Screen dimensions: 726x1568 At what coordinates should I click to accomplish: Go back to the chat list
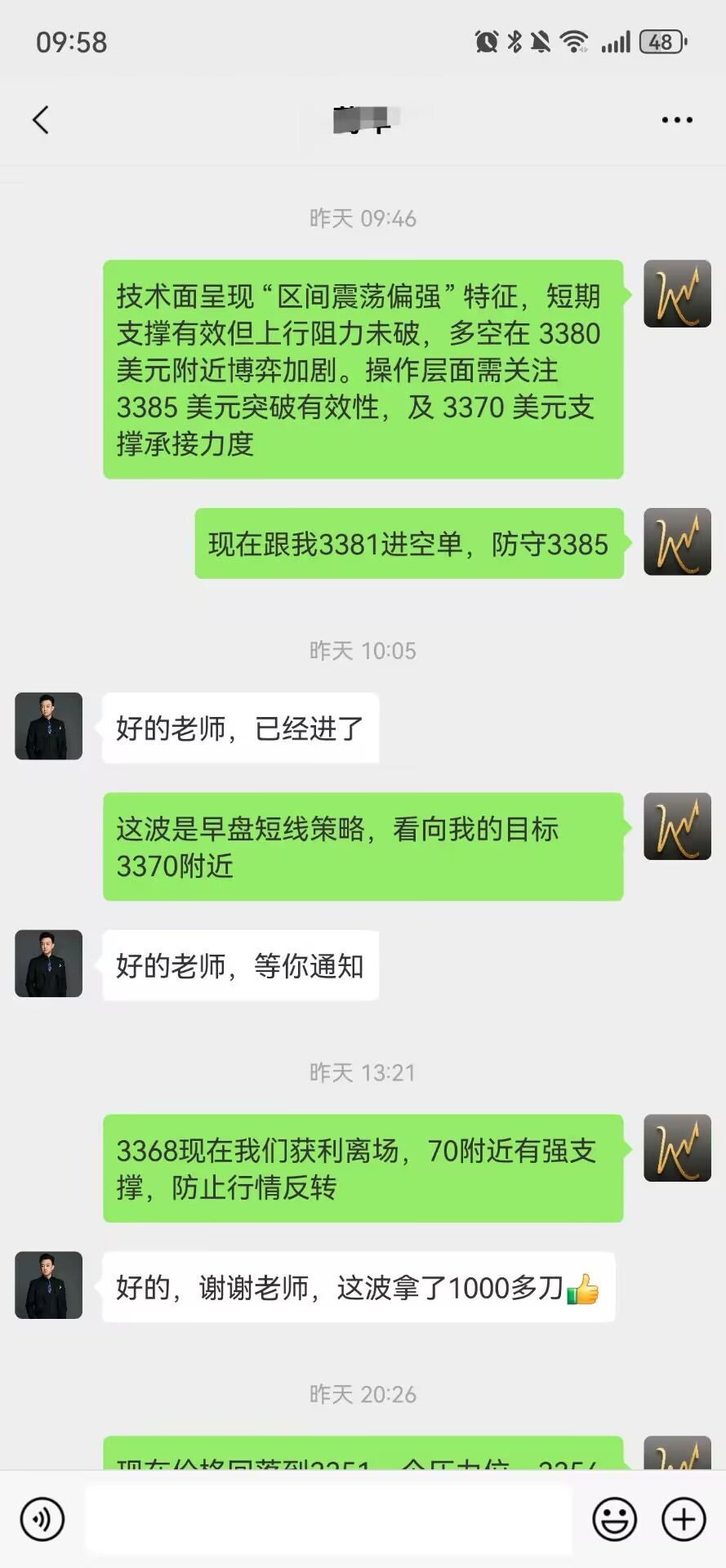pyautogui.click(x=41, y=120)
